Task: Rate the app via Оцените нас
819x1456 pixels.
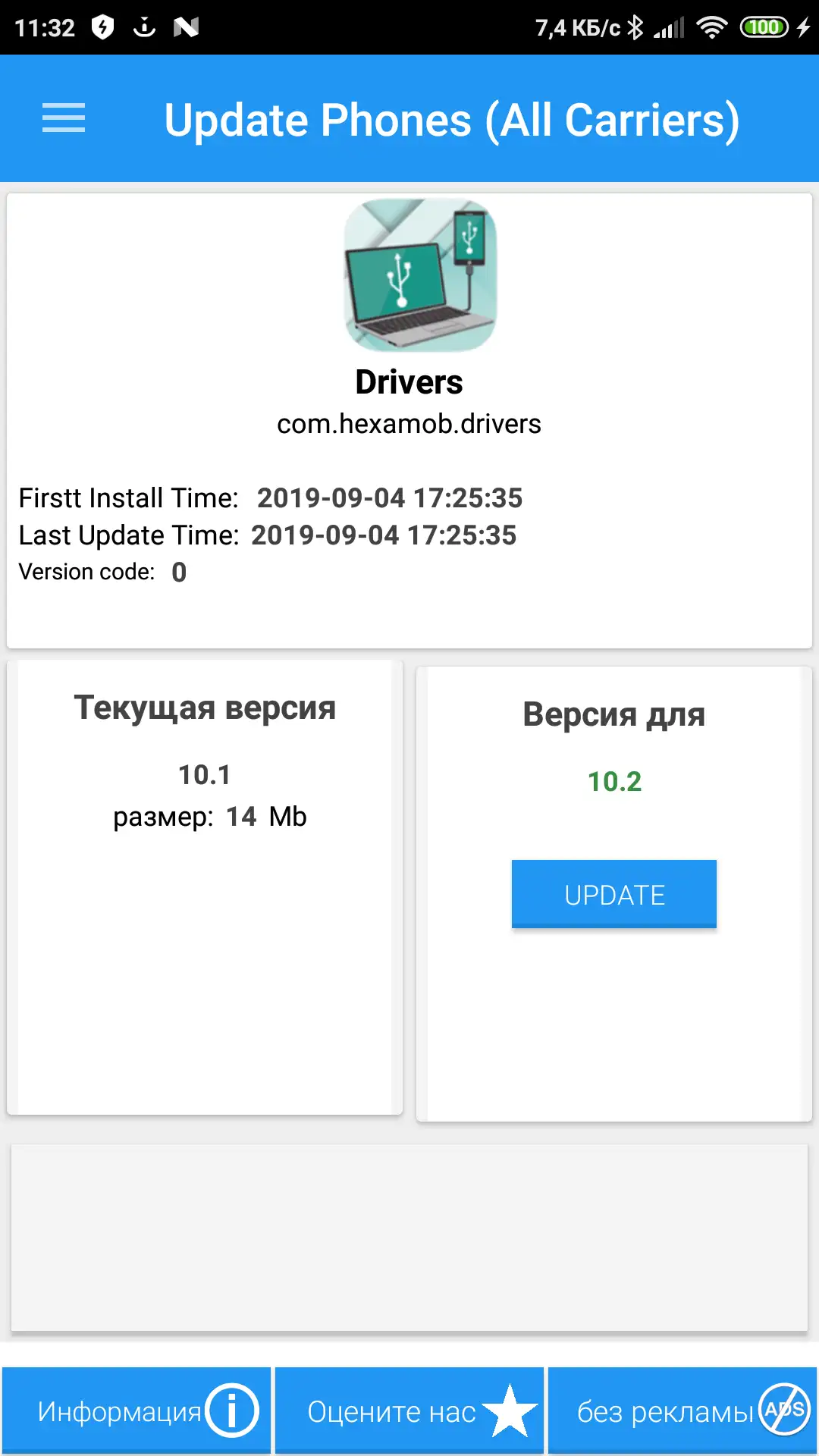Action: tap(409, 1410)
